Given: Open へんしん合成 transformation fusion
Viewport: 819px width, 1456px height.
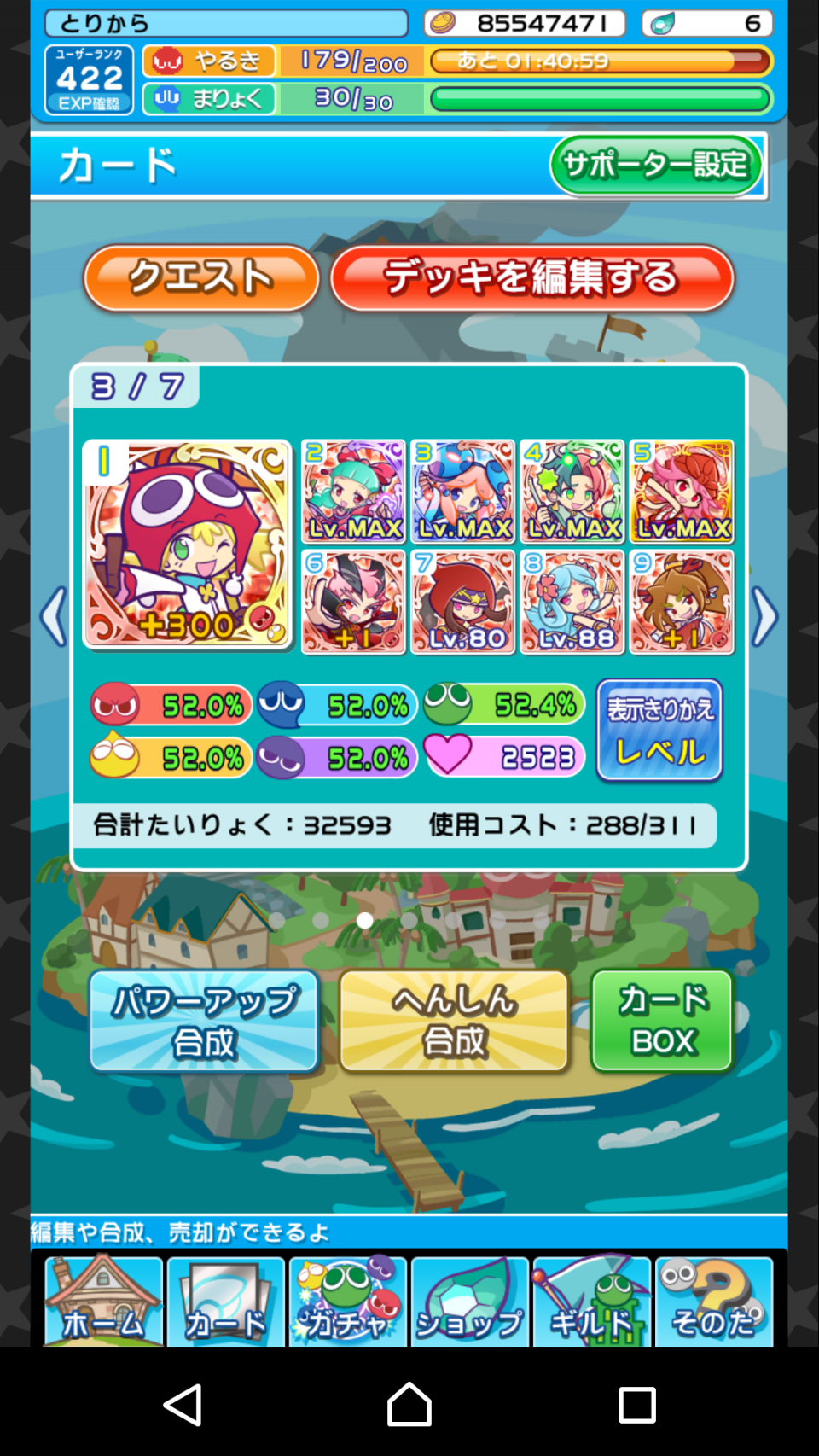Looking at the screenshot, I should (454, 1021).
